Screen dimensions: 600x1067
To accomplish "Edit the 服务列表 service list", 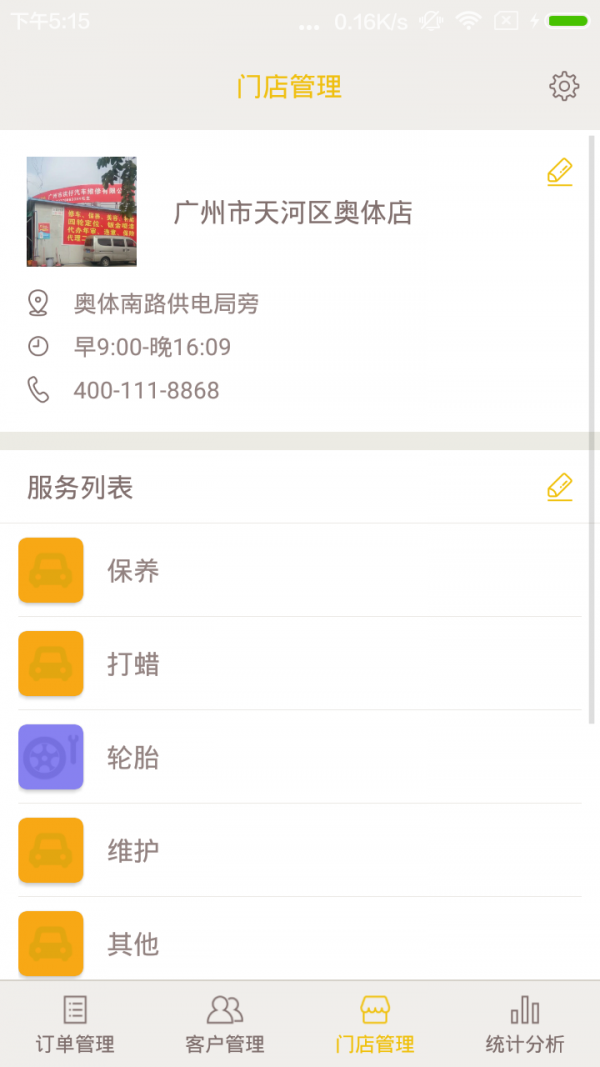I will click(x=560, y=487).
